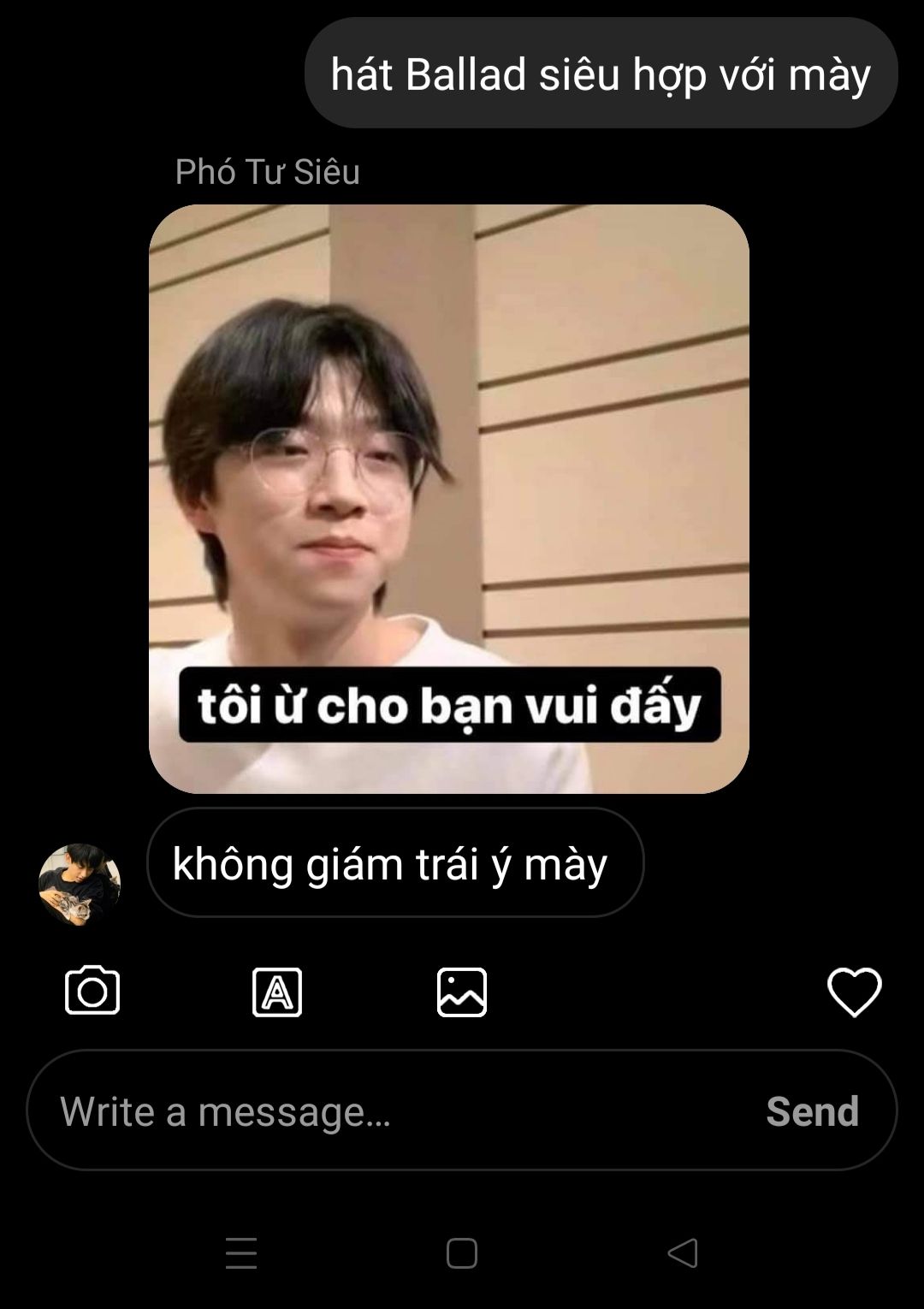Go back using system navigation
The image size is (924, 1309).
pos(683,1253)
